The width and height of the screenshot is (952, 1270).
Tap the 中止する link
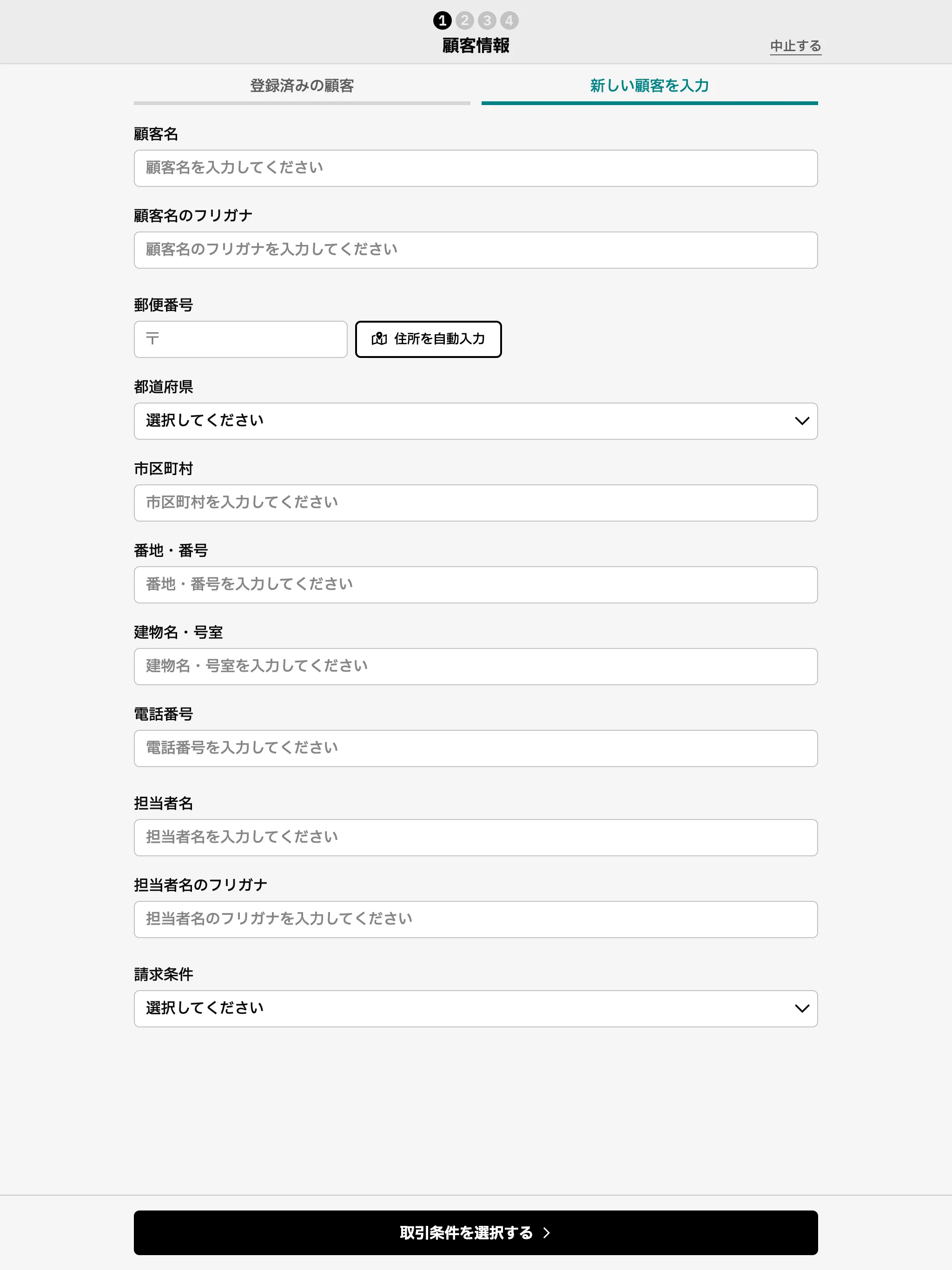tap(795, 46)
